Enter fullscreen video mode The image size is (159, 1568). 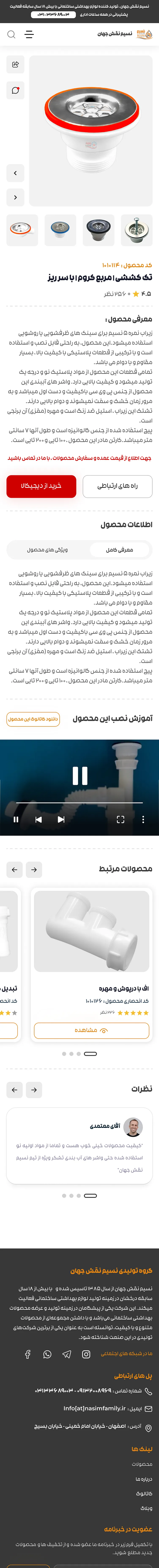coord(120,819)
